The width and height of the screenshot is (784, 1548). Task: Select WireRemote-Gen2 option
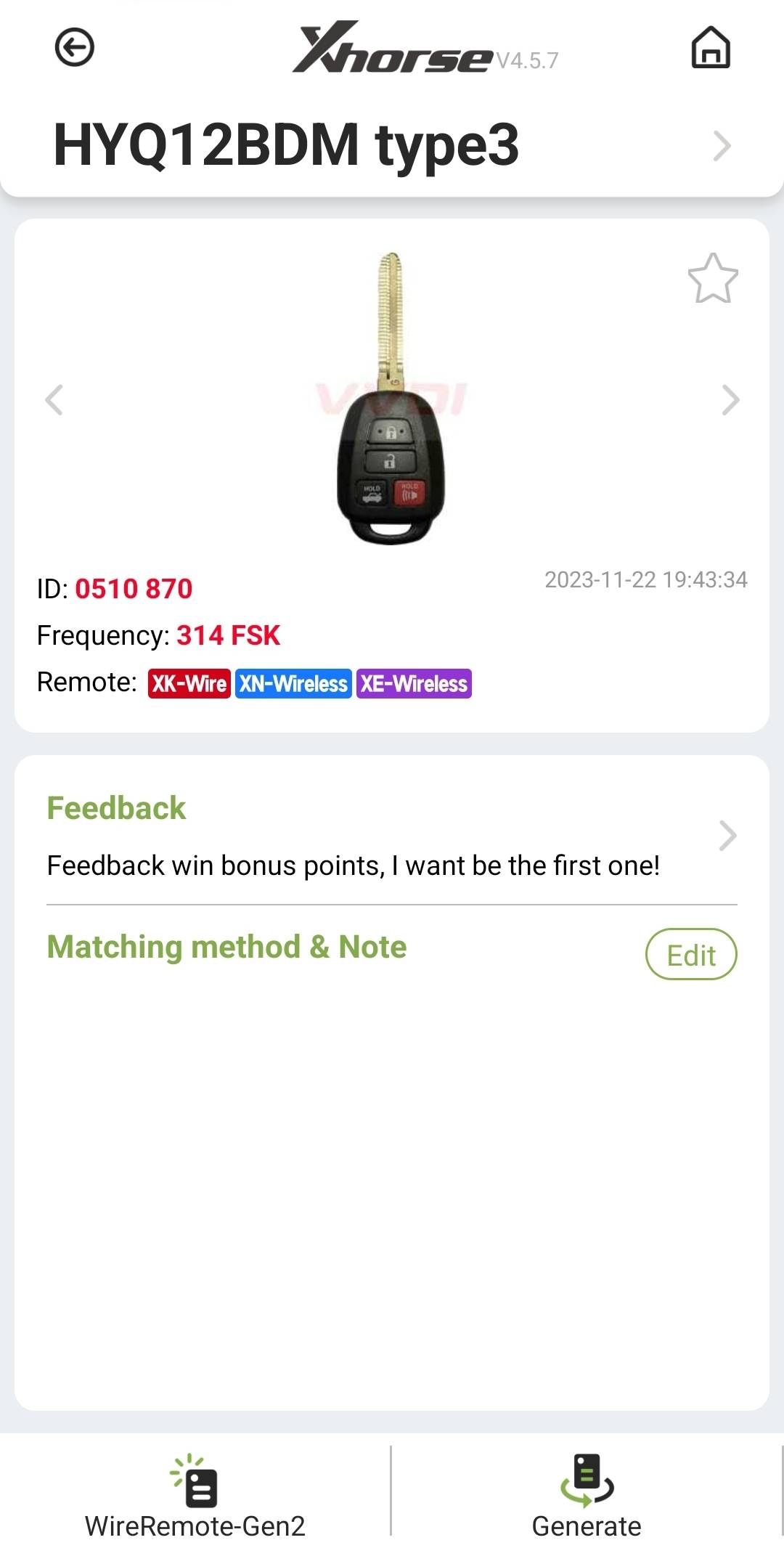[195, 1496]
